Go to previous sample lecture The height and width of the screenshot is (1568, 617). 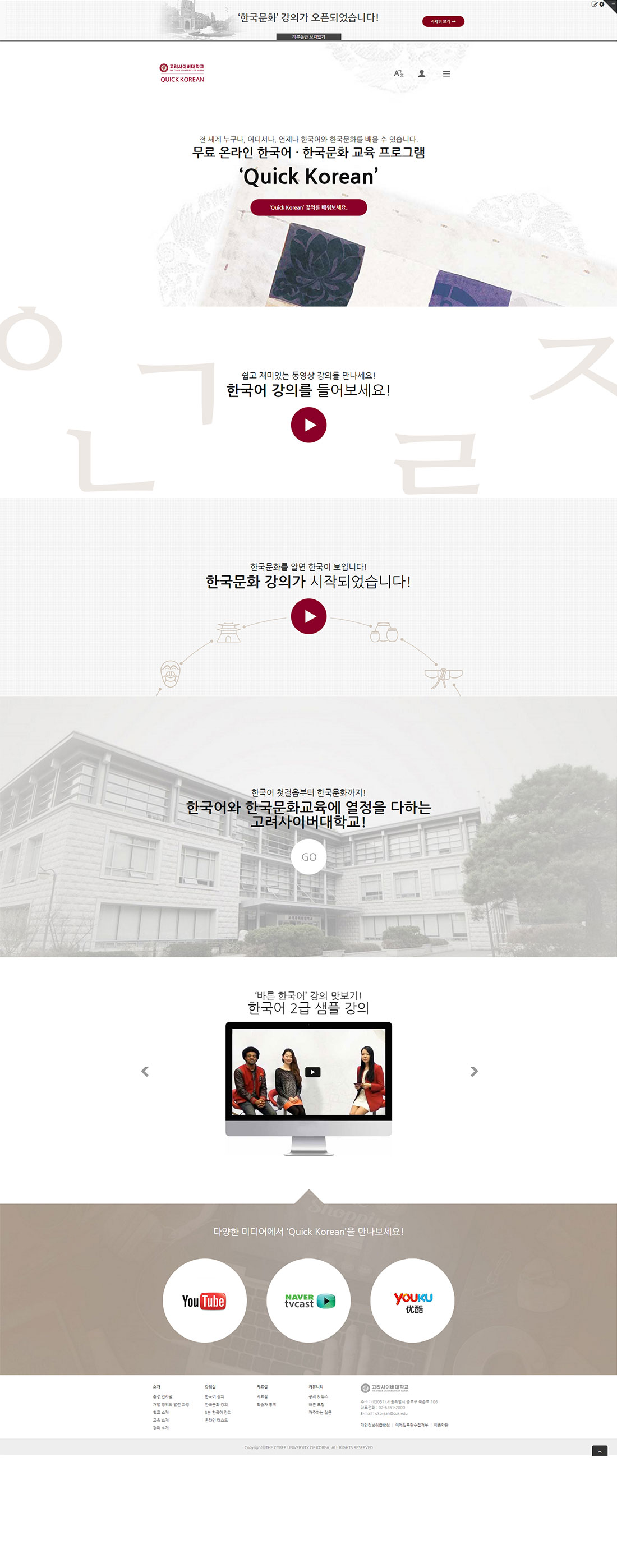coord(145,1071)
